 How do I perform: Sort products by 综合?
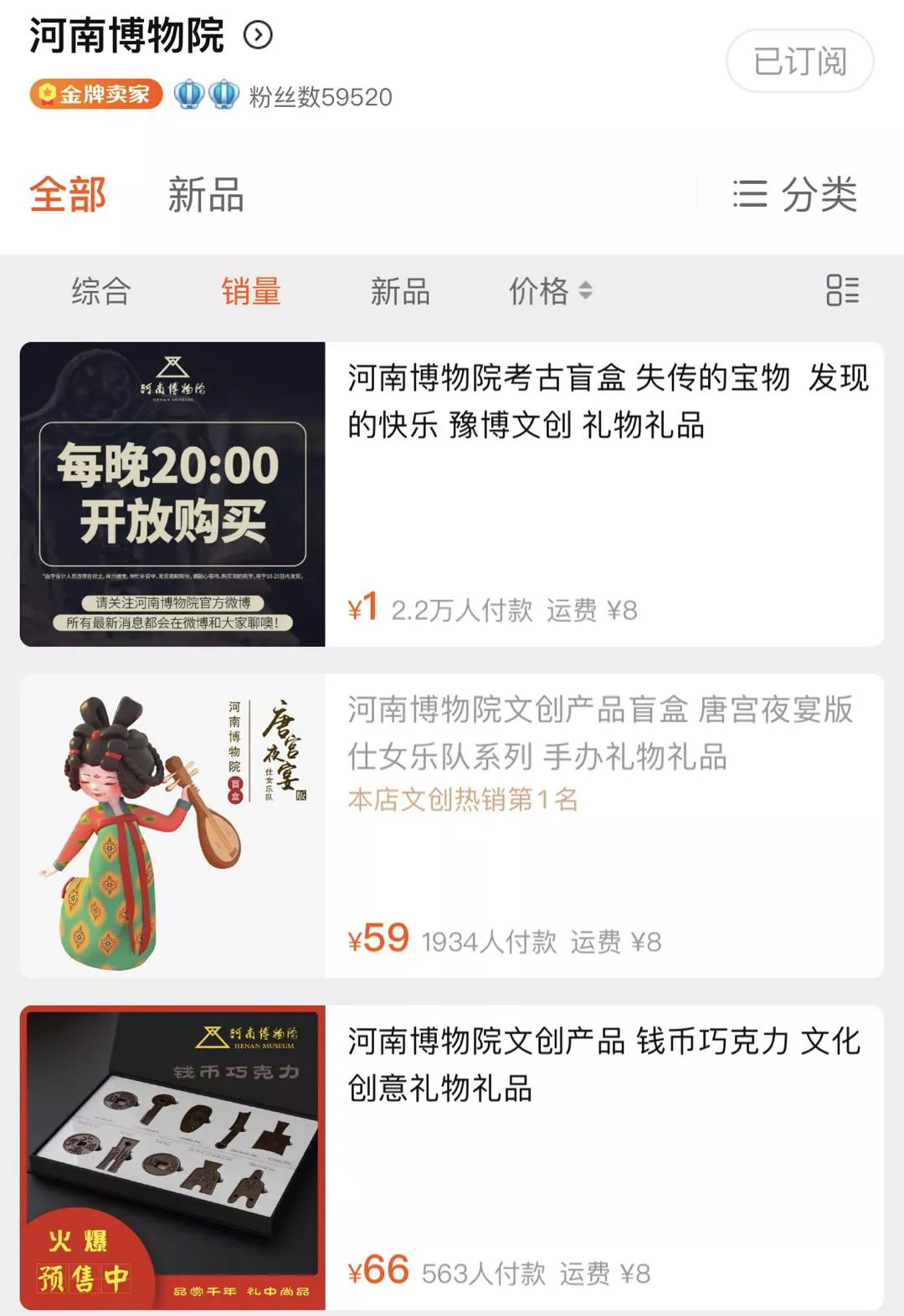[101, 291]
